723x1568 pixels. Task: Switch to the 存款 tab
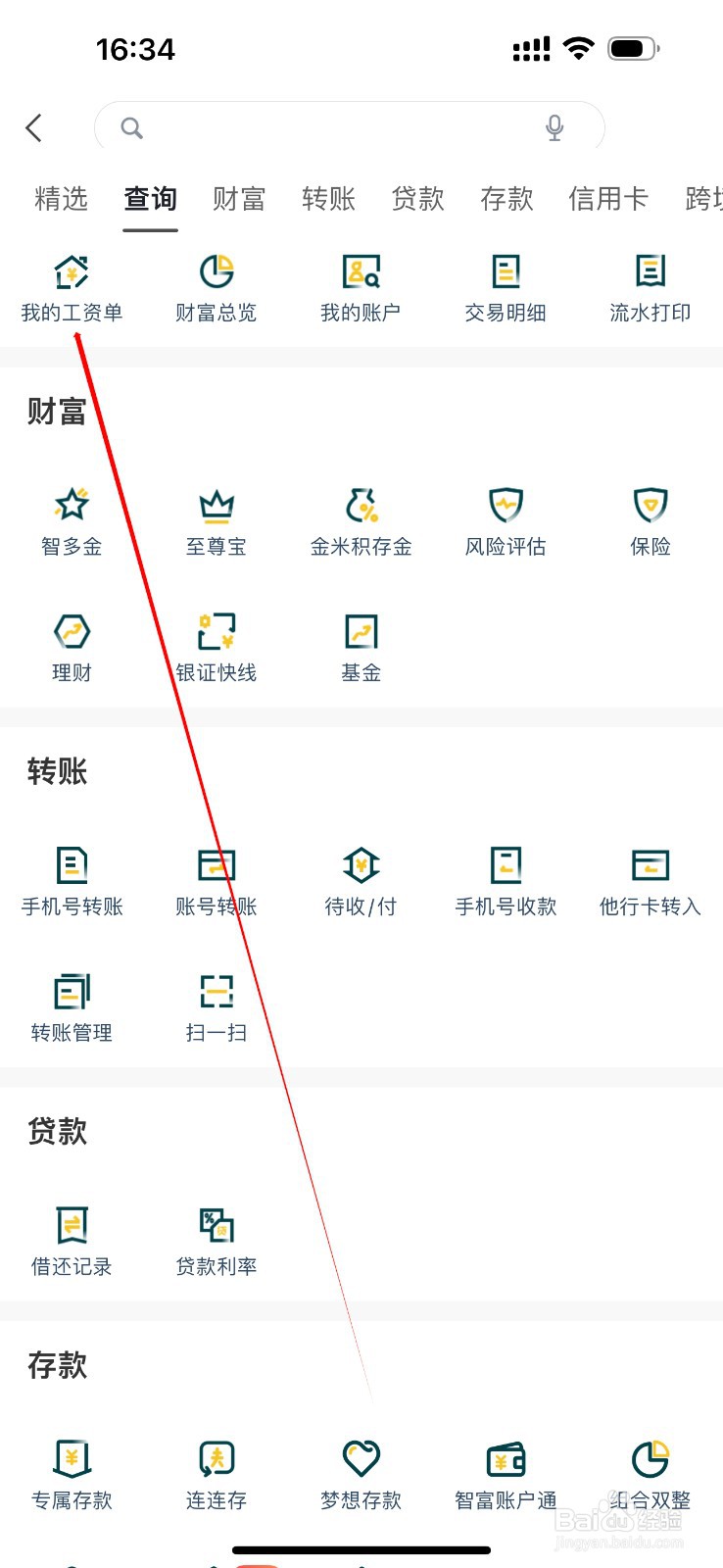pos(506,199)
